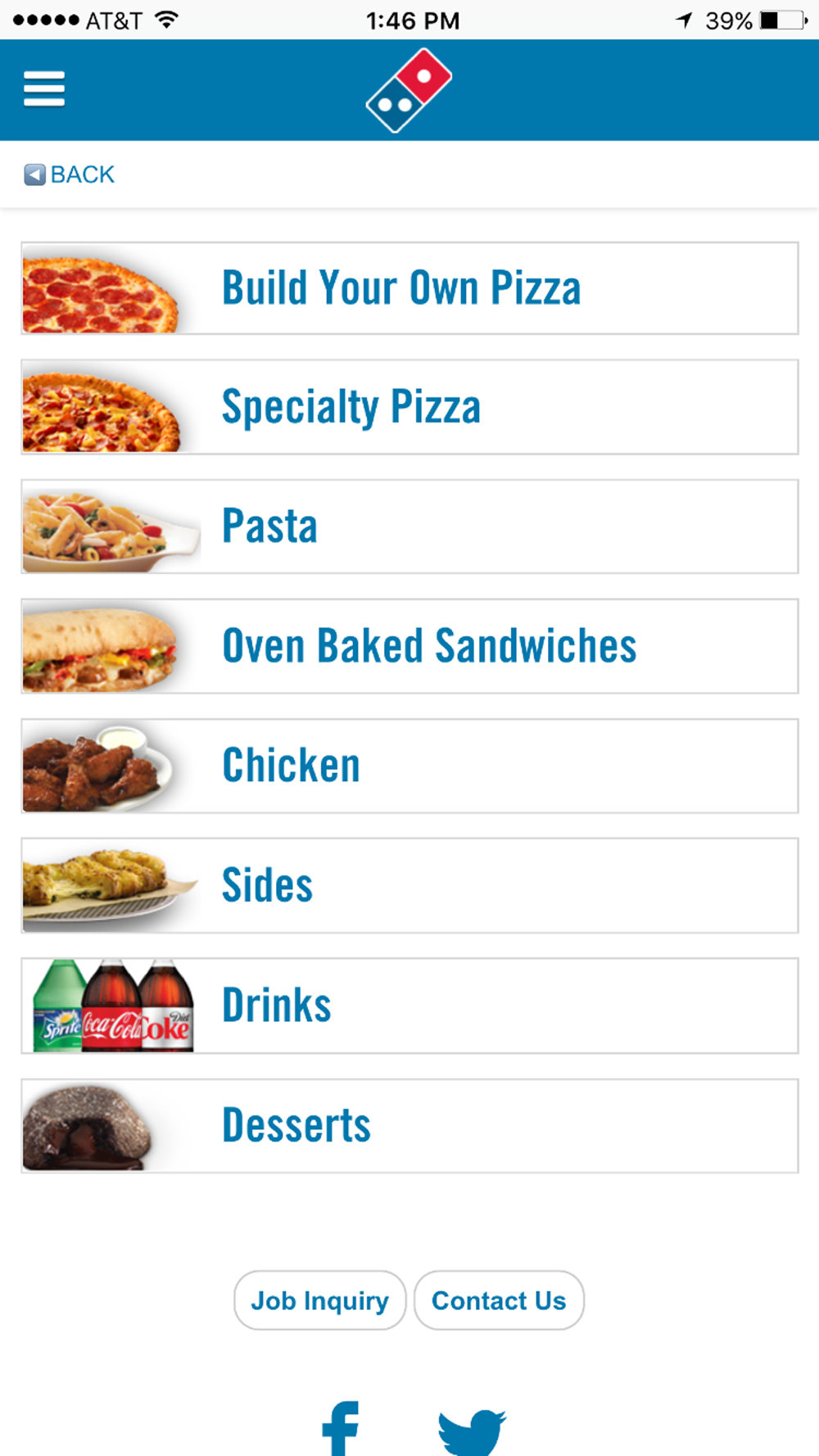819x1456 pixels.
Task: Open the Twitter profile
Action: [472, 1431]
